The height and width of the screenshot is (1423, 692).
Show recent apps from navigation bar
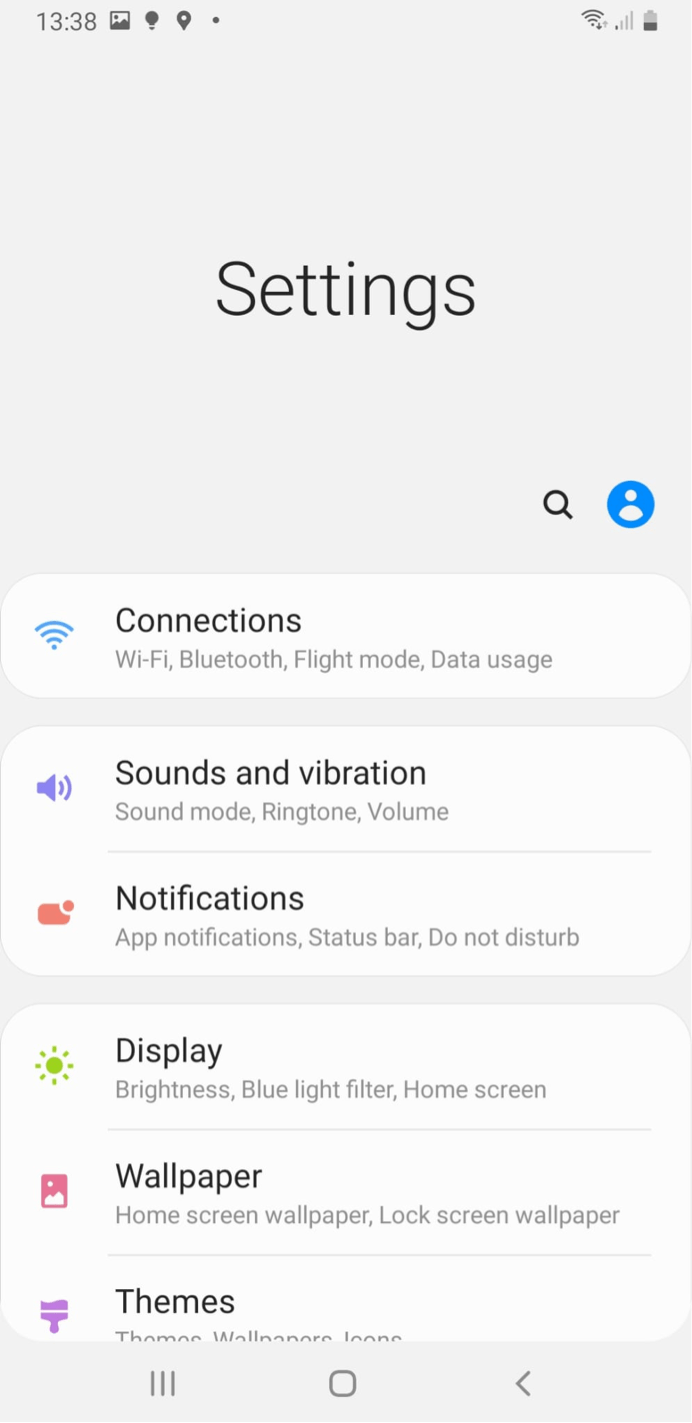(x=162, y=1383)
